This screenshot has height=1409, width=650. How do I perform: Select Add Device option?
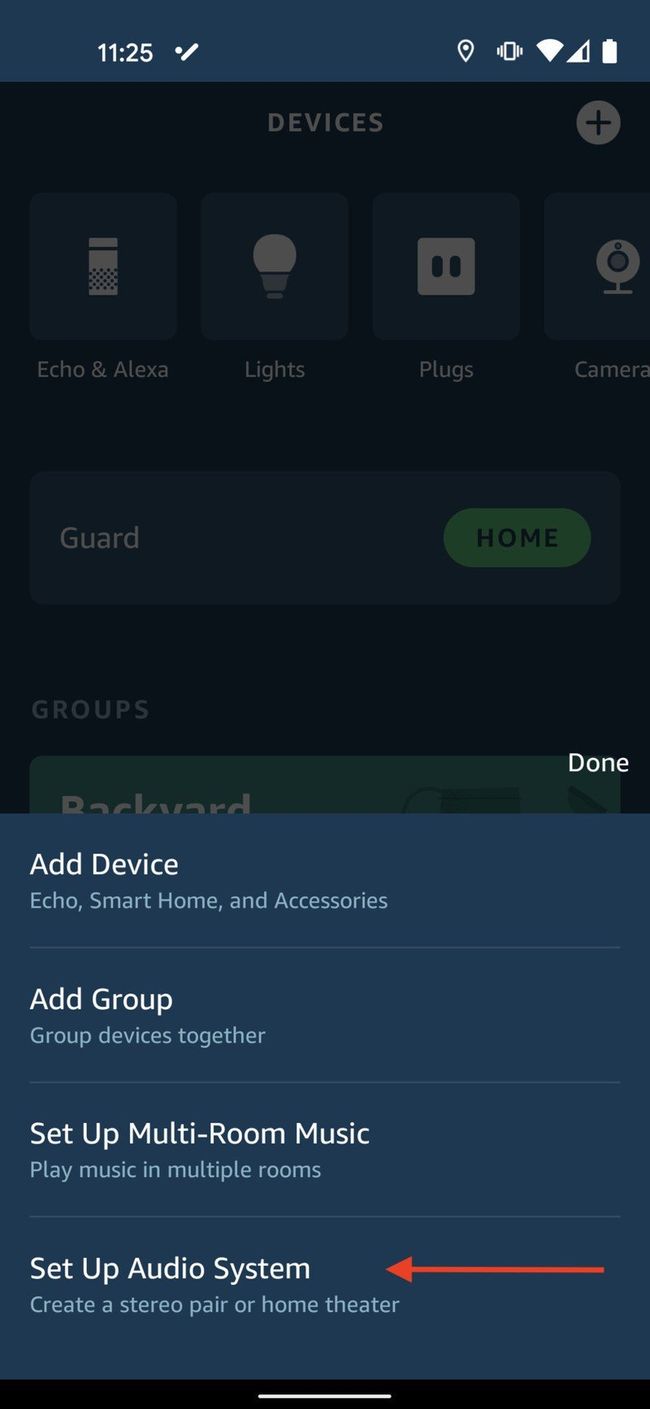[208, 880]
